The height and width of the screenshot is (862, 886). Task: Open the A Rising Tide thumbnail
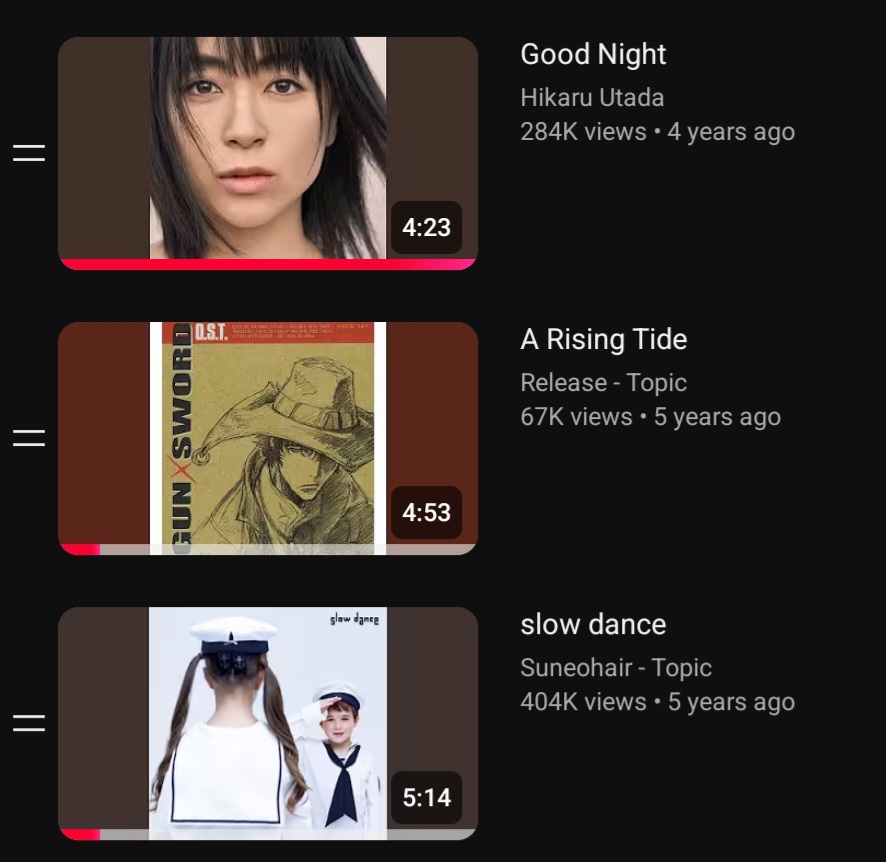pyautogui.click(x=267, y=437)
